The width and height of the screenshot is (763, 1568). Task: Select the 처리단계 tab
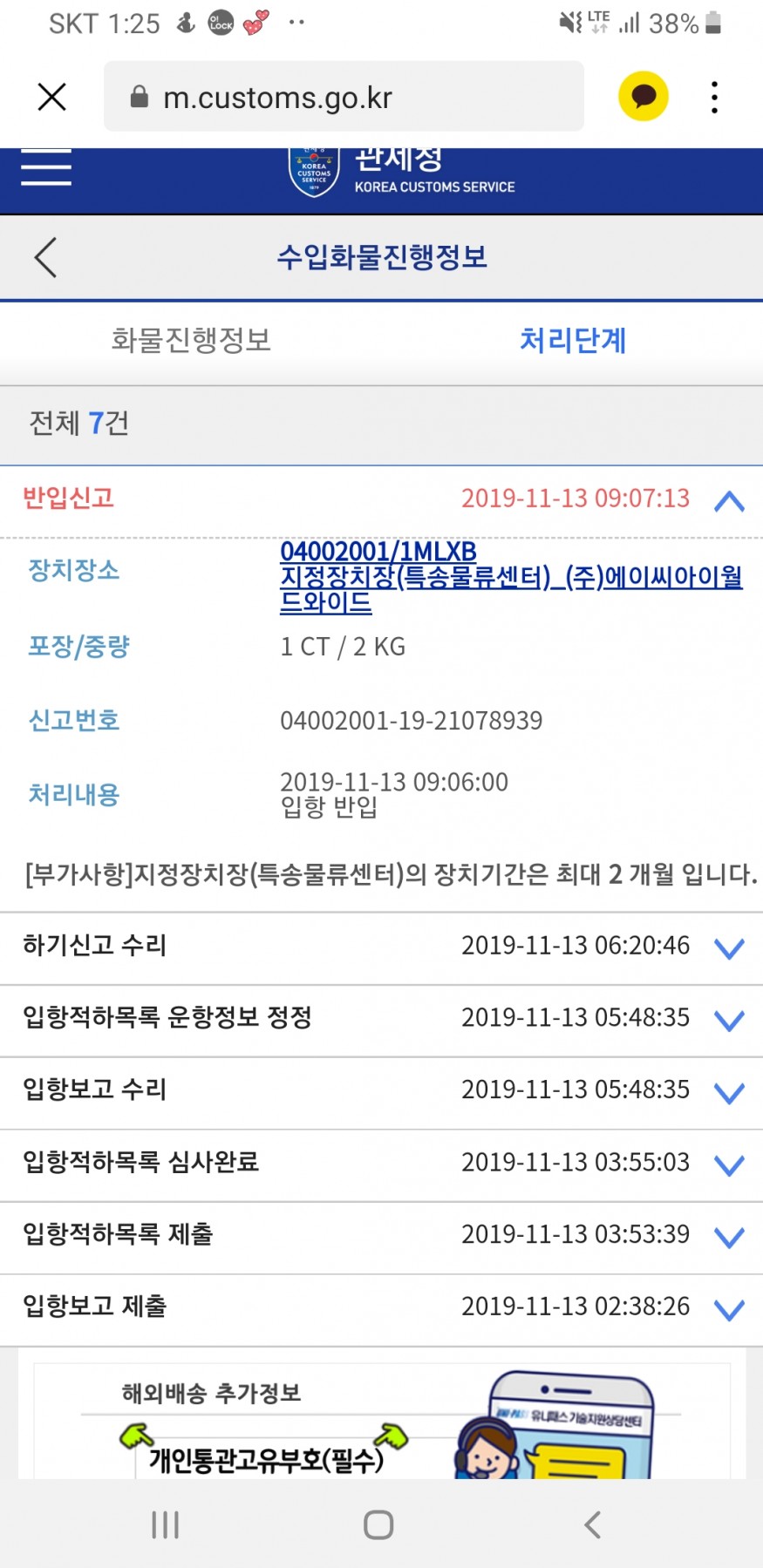tap(573, 340)
